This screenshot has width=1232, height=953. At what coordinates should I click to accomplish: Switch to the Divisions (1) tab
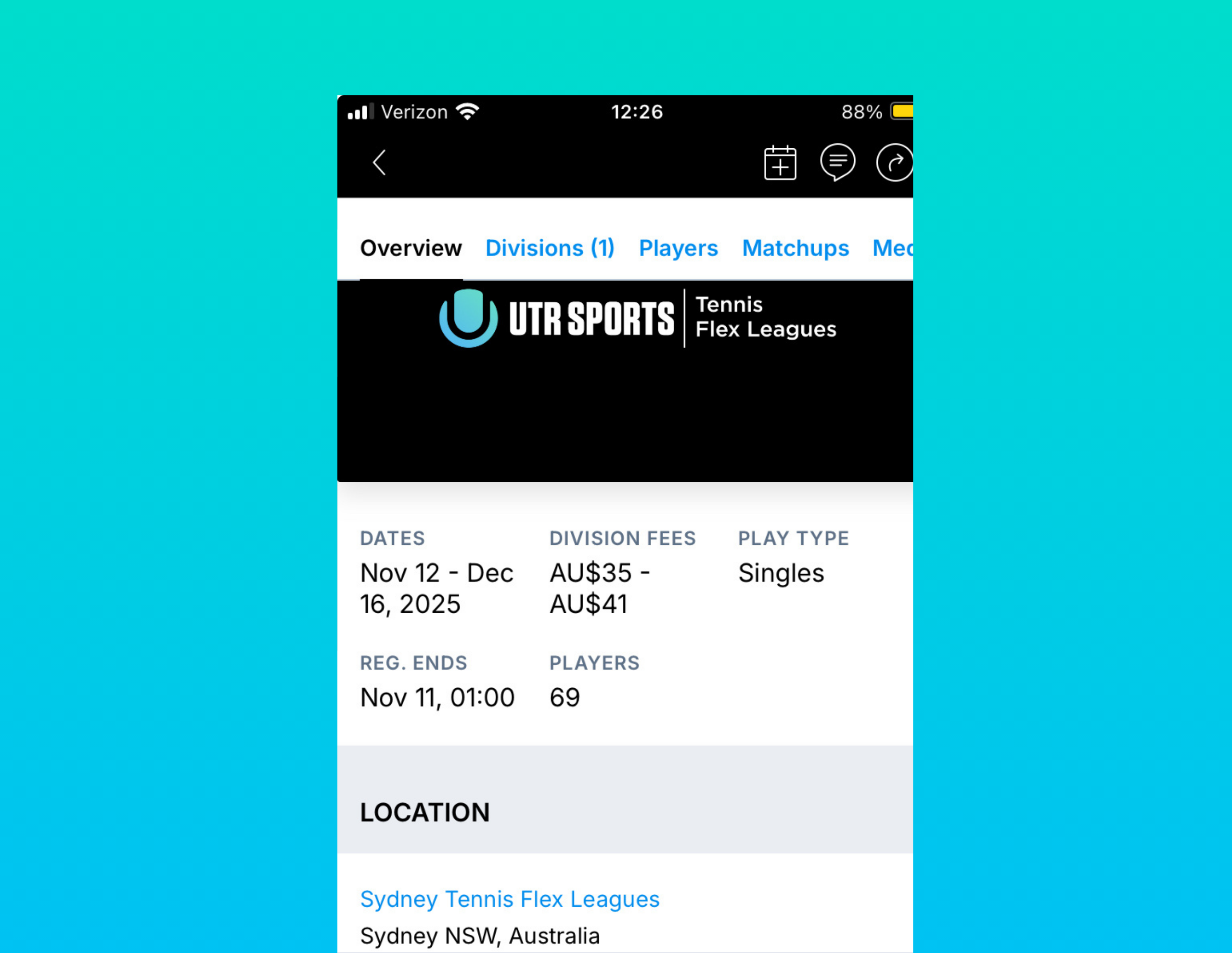click(x=550, y=248)
